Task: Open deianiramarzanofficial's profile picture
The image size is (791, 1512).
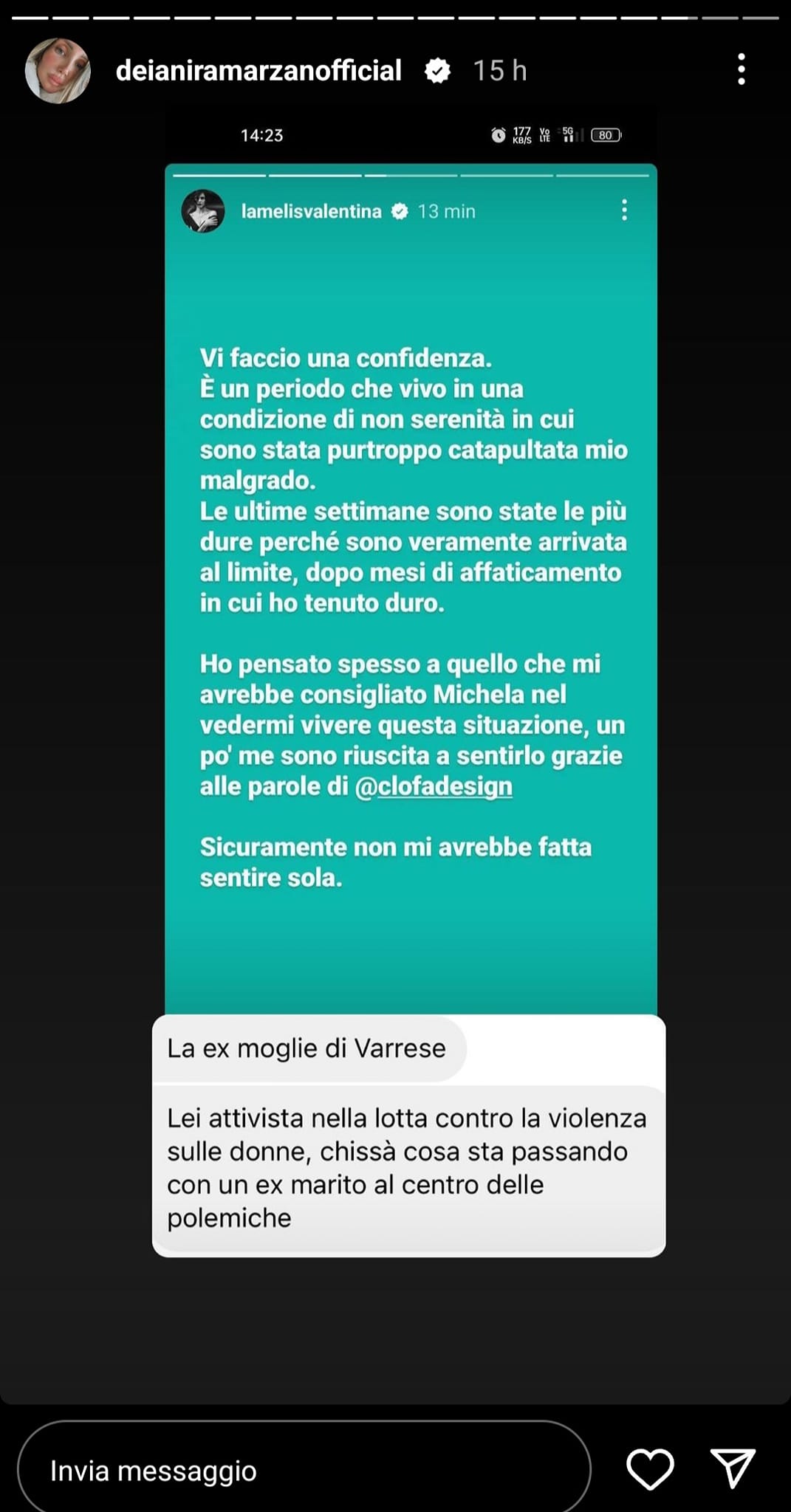Action: pyautogui.click(x=58, y=71)
